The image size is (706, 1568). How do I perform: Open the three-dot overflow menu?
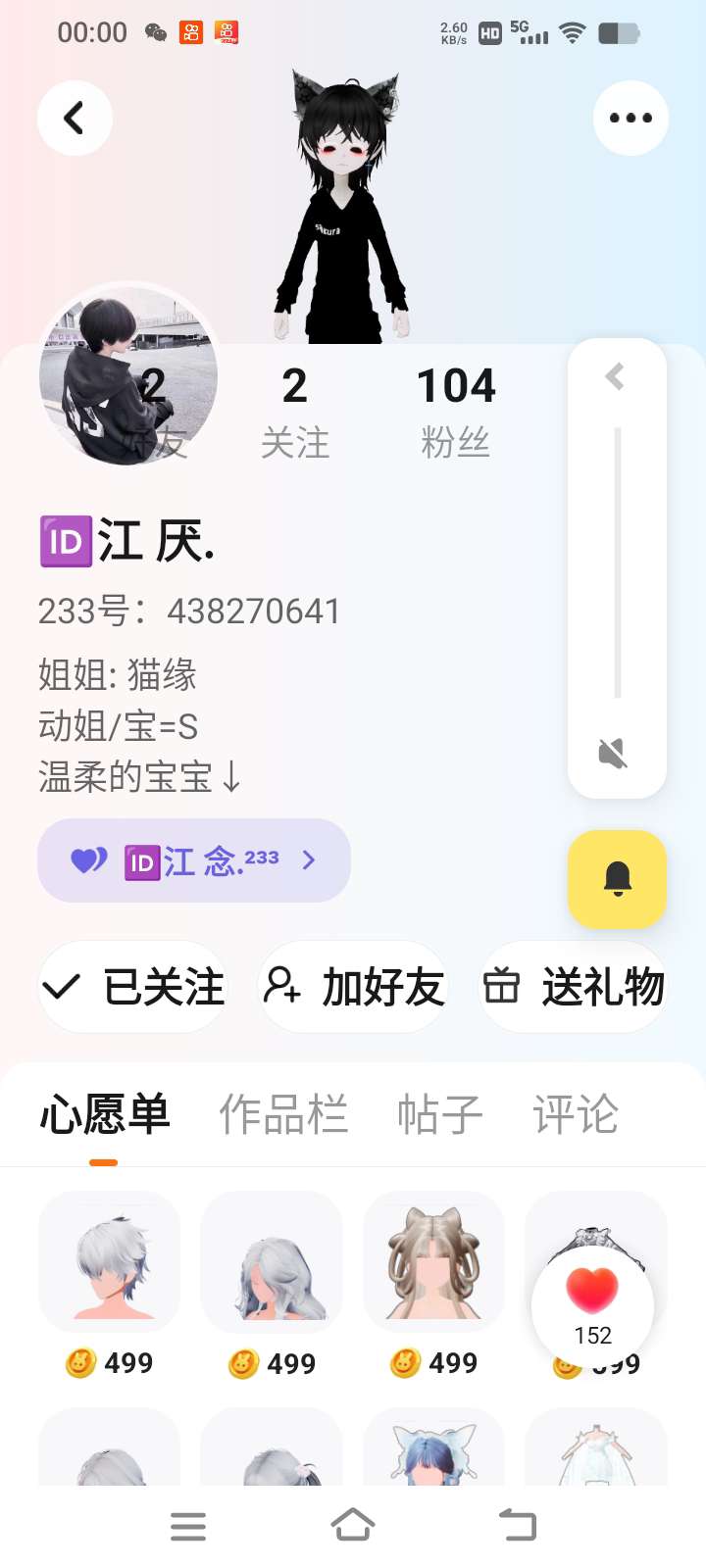coord(630,119)
